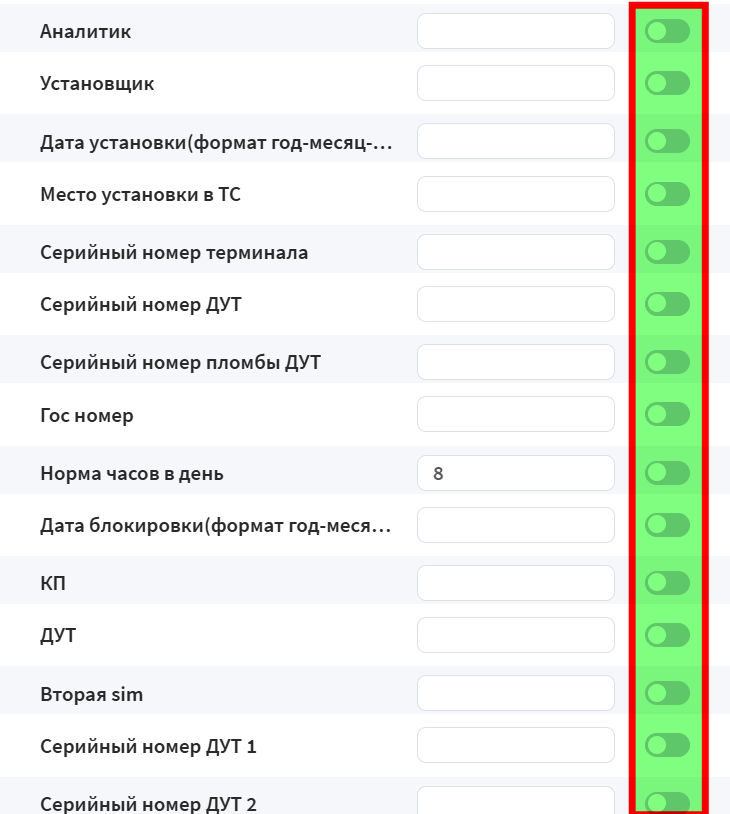The width and height of the screenshot is (730, 814).
Task: Tap the Серийный номер ДУТ input field
Action: (x=515, y=304)
